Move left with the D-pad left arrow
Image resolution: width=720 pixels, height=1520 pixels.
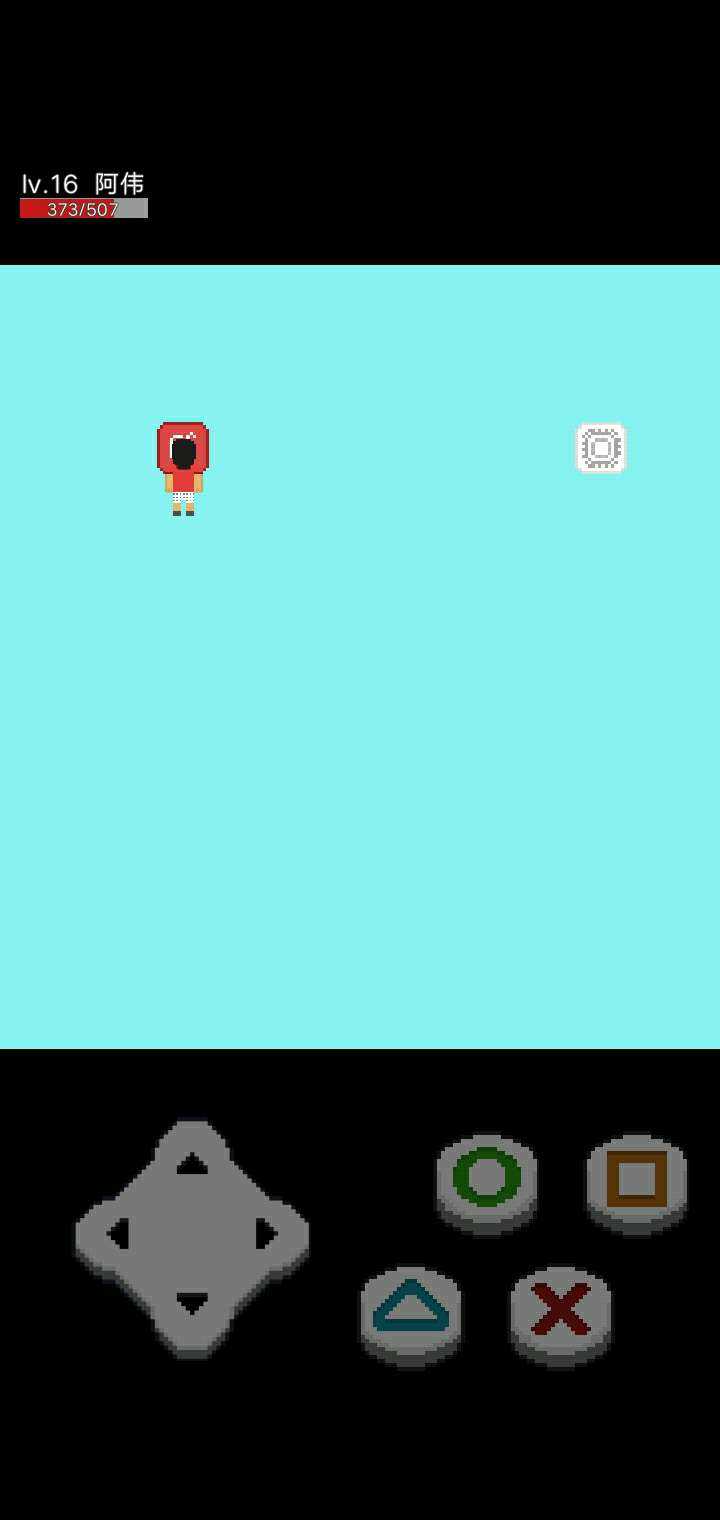pyautogui.click(x=118, y=1234)
